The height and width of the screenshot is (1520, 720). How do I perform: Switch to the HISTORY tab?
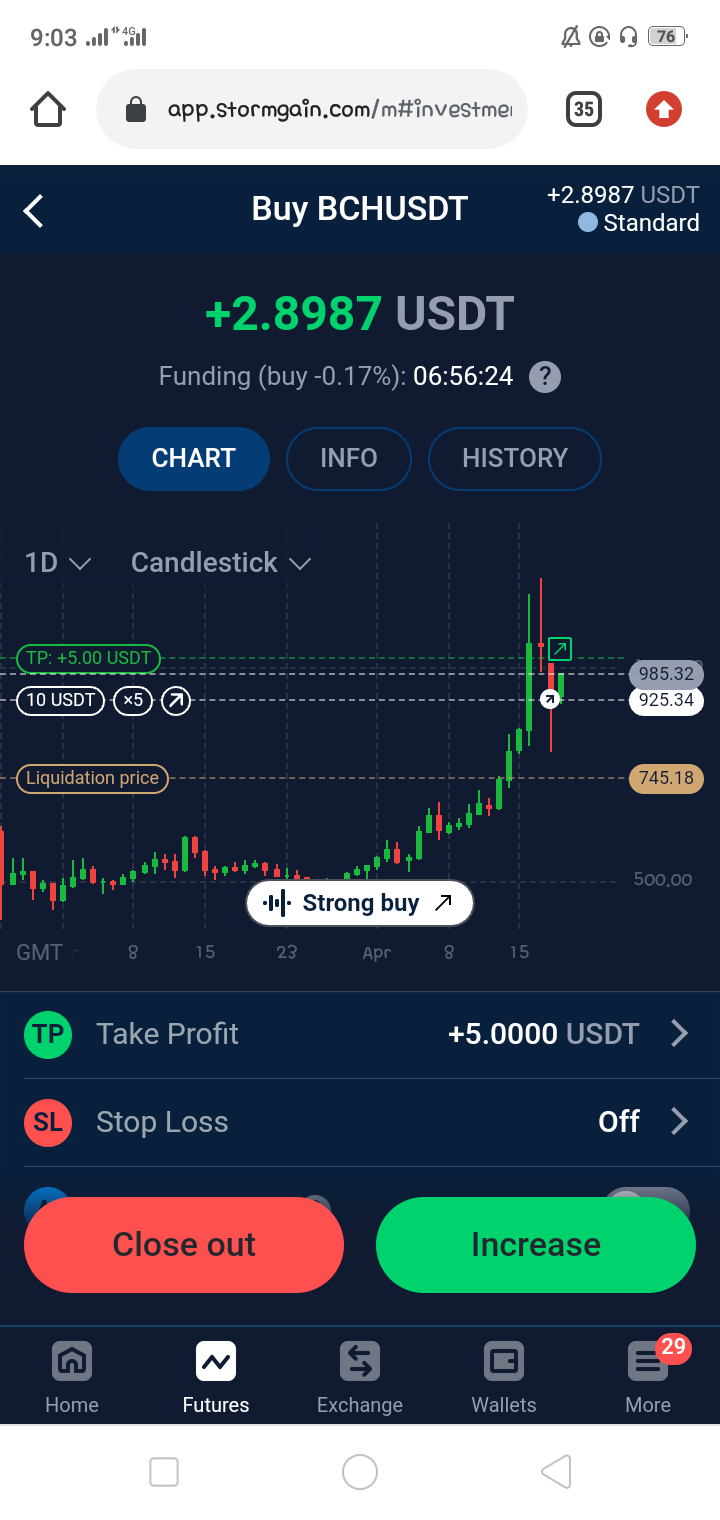click(x=515, y=458)
